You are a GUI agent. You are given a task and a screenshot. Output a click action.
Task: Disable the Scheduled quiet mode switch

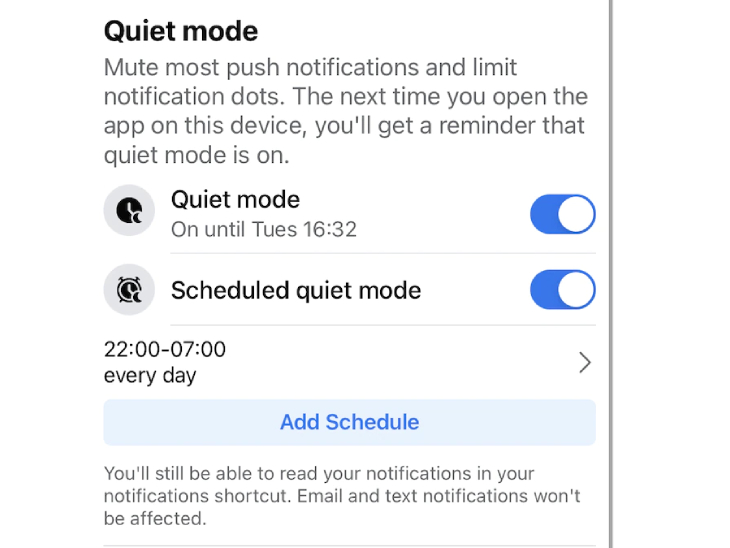[x=562, y=290]
